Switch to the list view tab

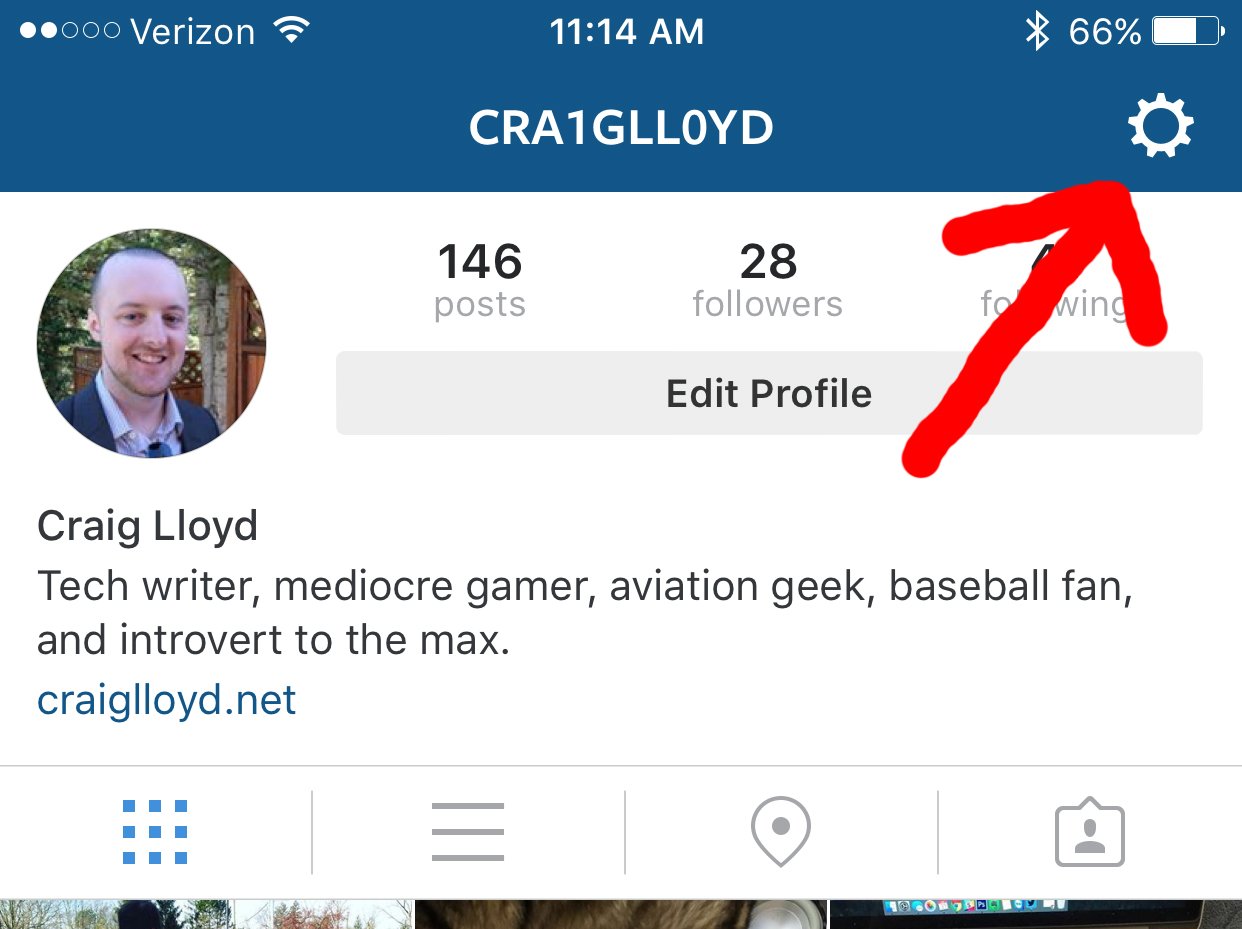pos(468,832)
